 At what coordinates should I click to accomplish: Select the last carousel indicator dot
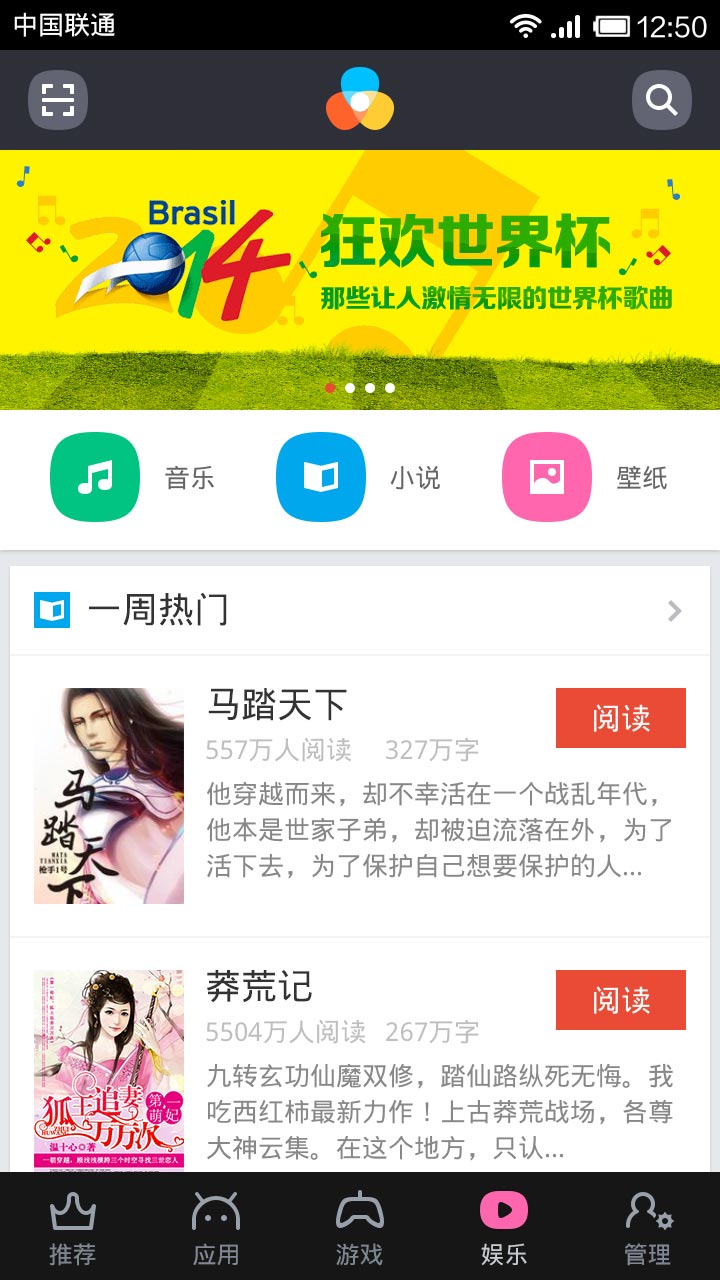[x=390, y=387]
